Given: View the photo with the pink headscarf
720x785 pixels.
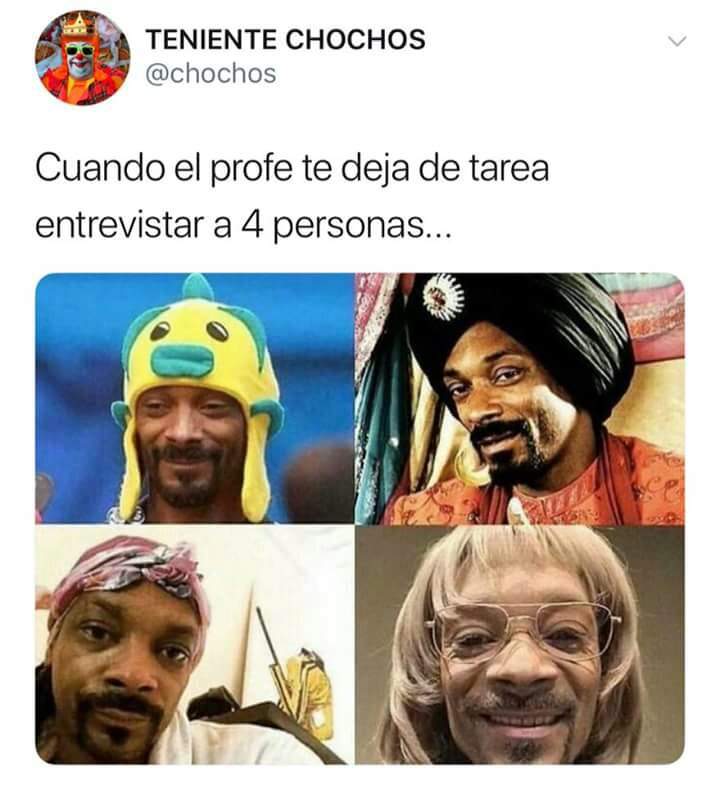Looking at the screenshot, I should point(195,646).
